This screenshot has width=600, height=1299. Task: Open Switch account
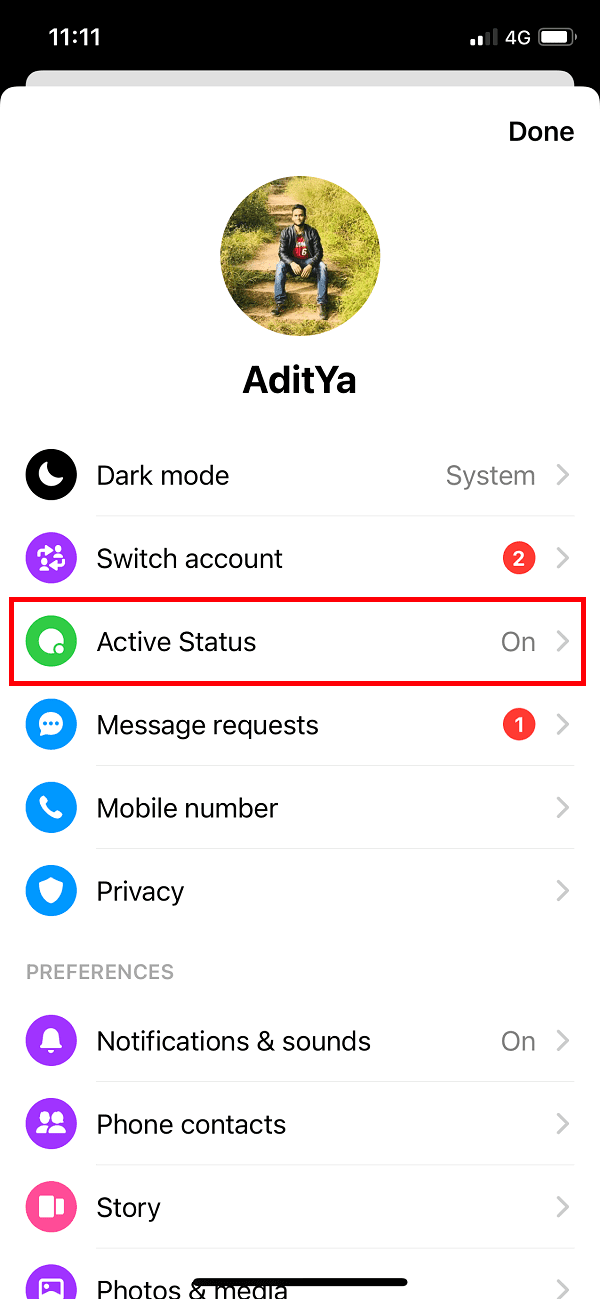tap(298, 559)
